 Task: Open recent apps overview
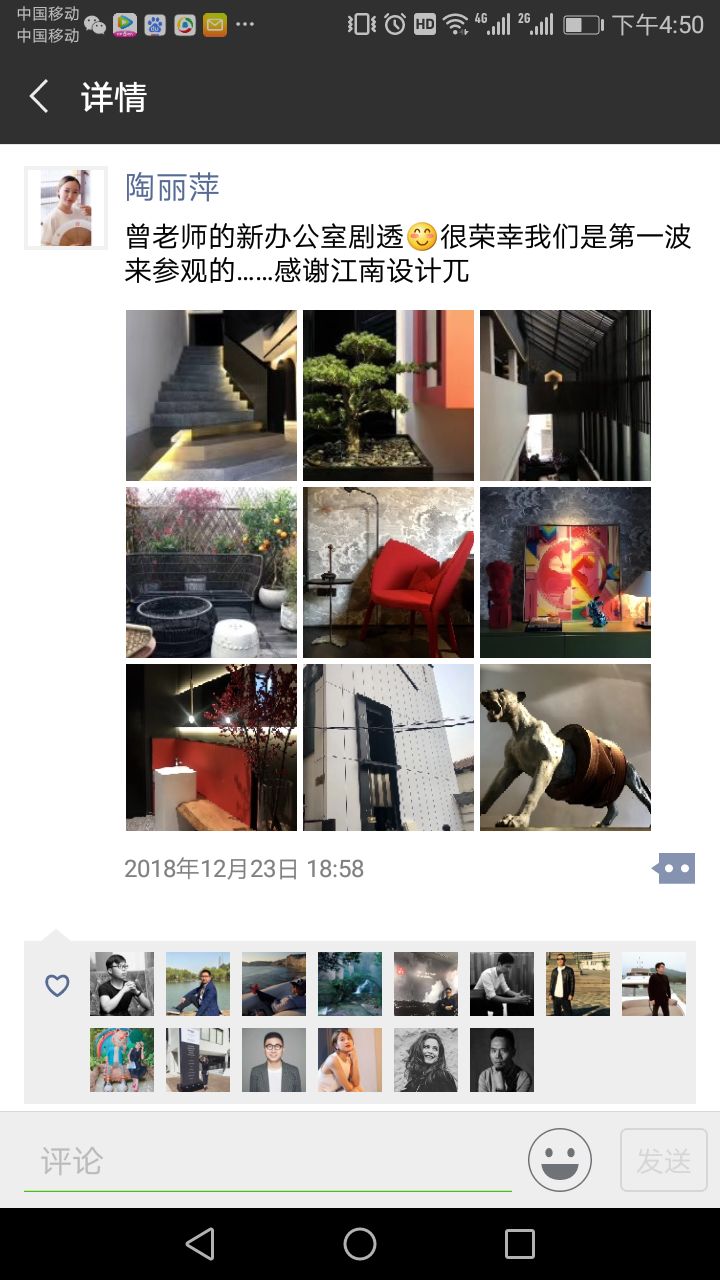click(520, 1244)
